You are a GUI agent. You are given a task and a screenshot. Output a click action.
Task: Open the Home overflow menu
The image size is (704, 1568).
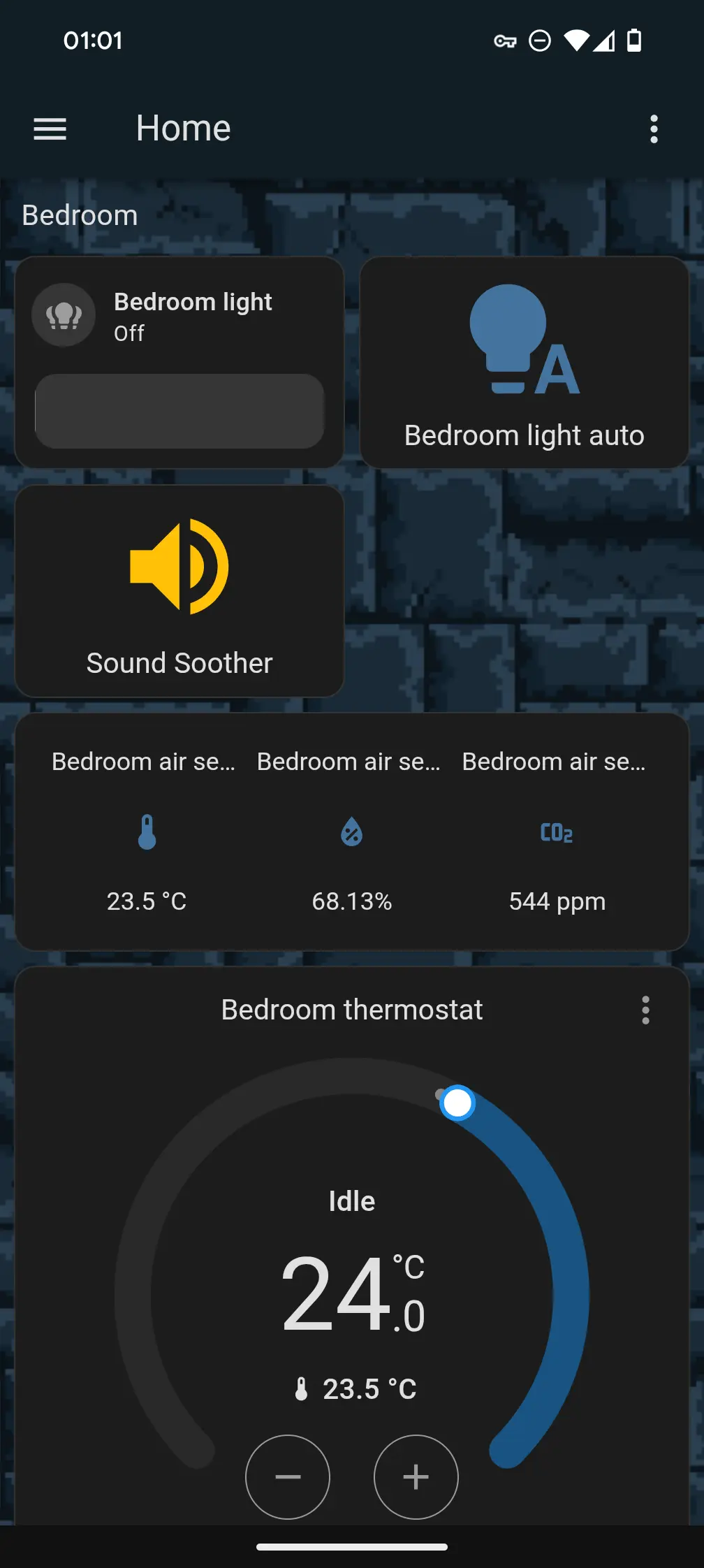pyautogui.click(x=654, y=129)
